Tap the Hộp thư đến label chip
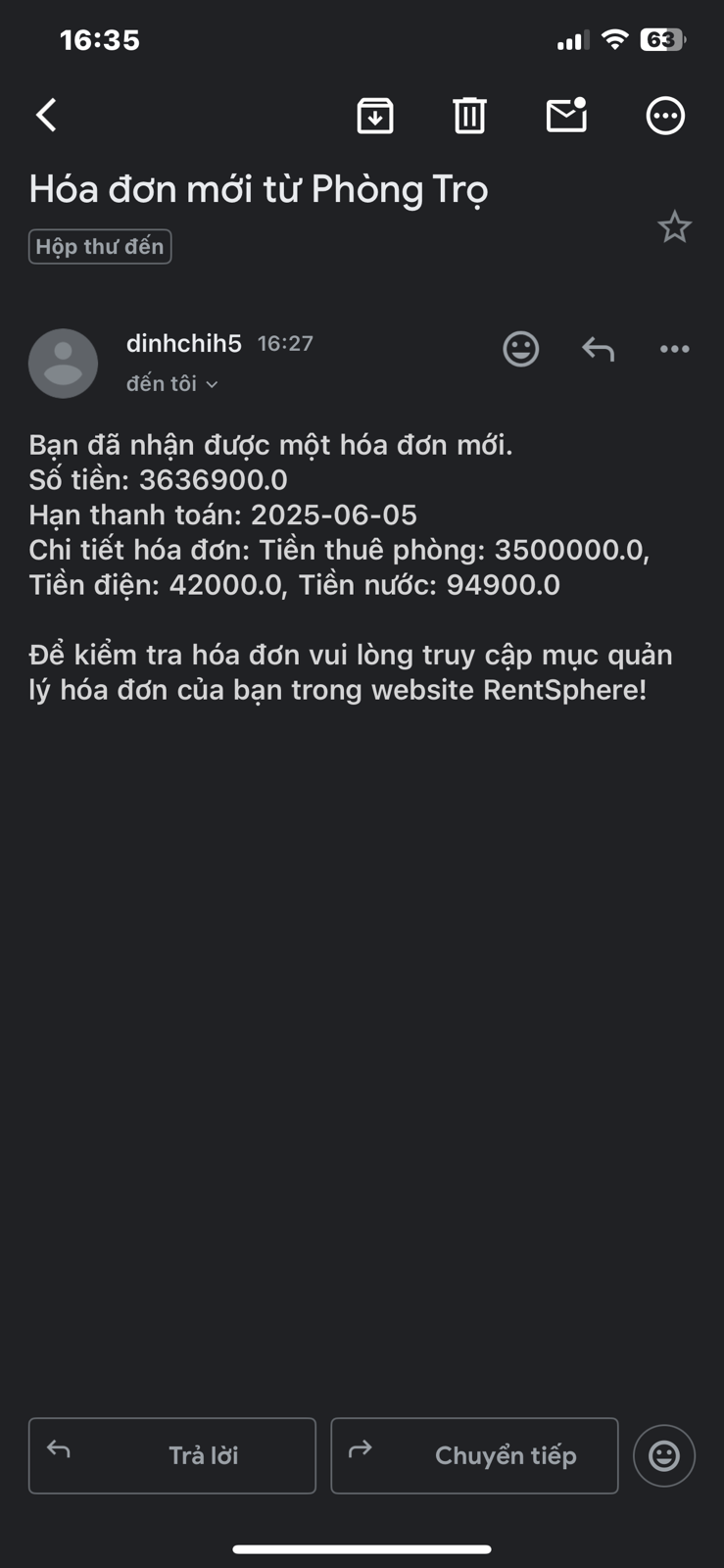This screenshot has width=724, height=1568. pyautogui.click(x=100, y=246)
